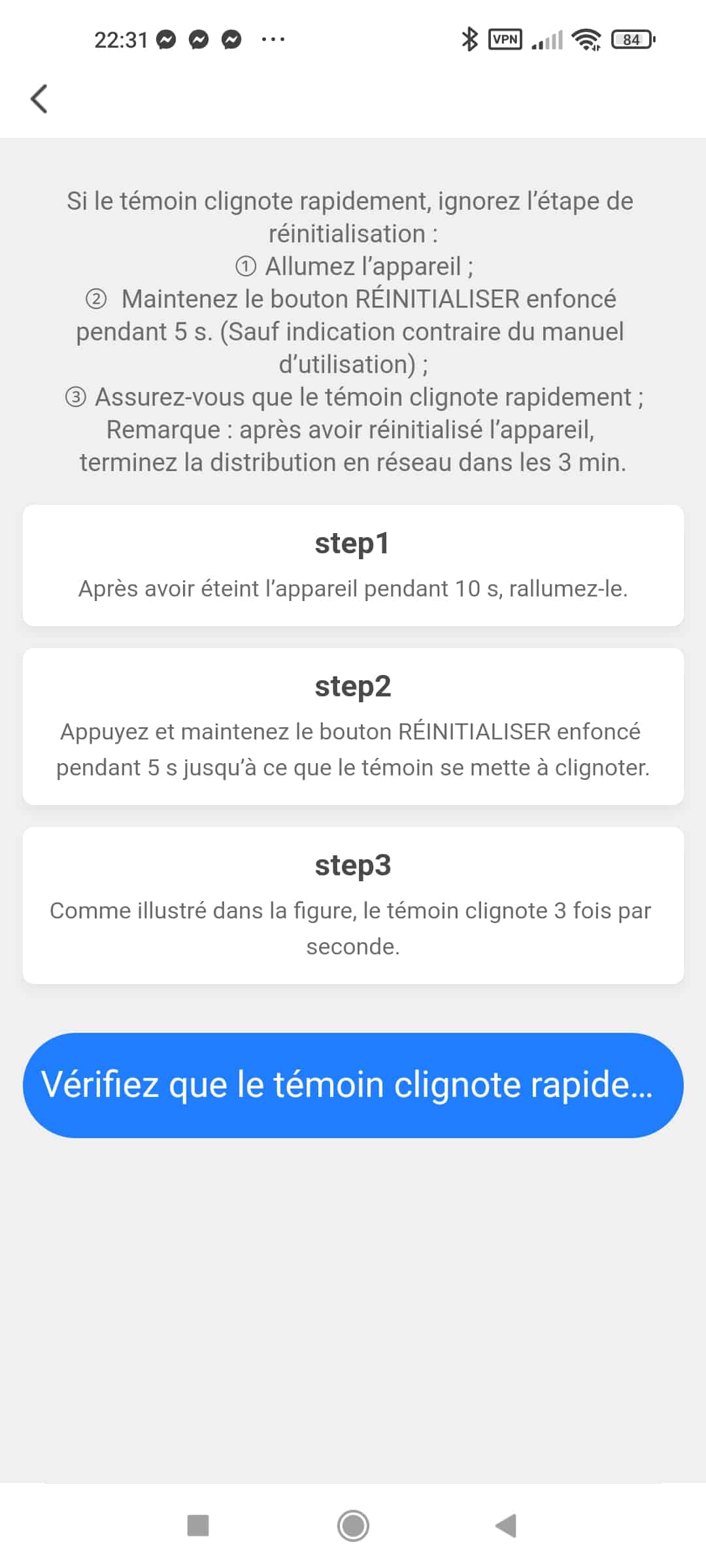This screenshot has width=706, height=1568.
Task: Tap "Vérifiez que le témoin clignote rapide..." button
Action: [x=353, y=1085]
